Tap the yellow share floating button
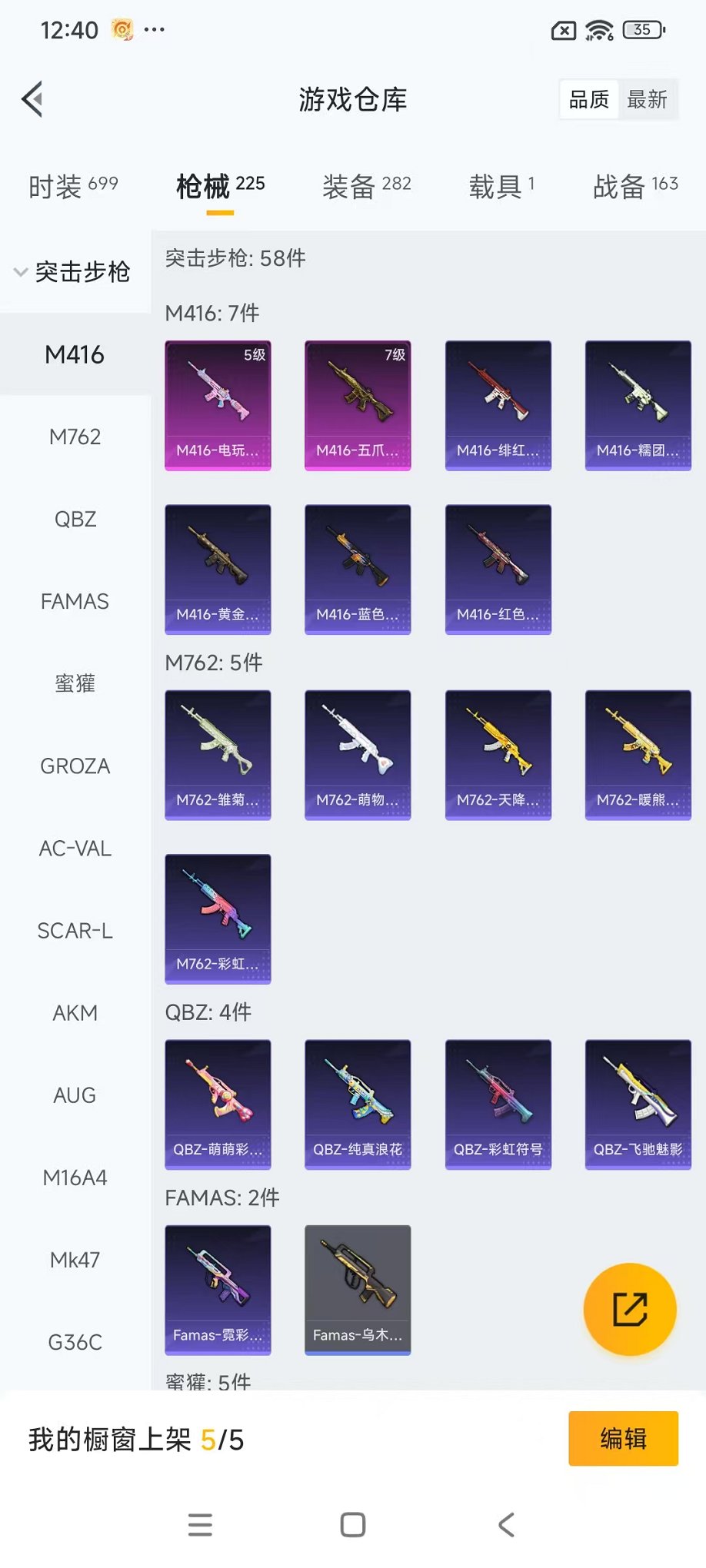Image resolution: width=706 pixels, height=1568 pixels. [x=630, y=1309]
